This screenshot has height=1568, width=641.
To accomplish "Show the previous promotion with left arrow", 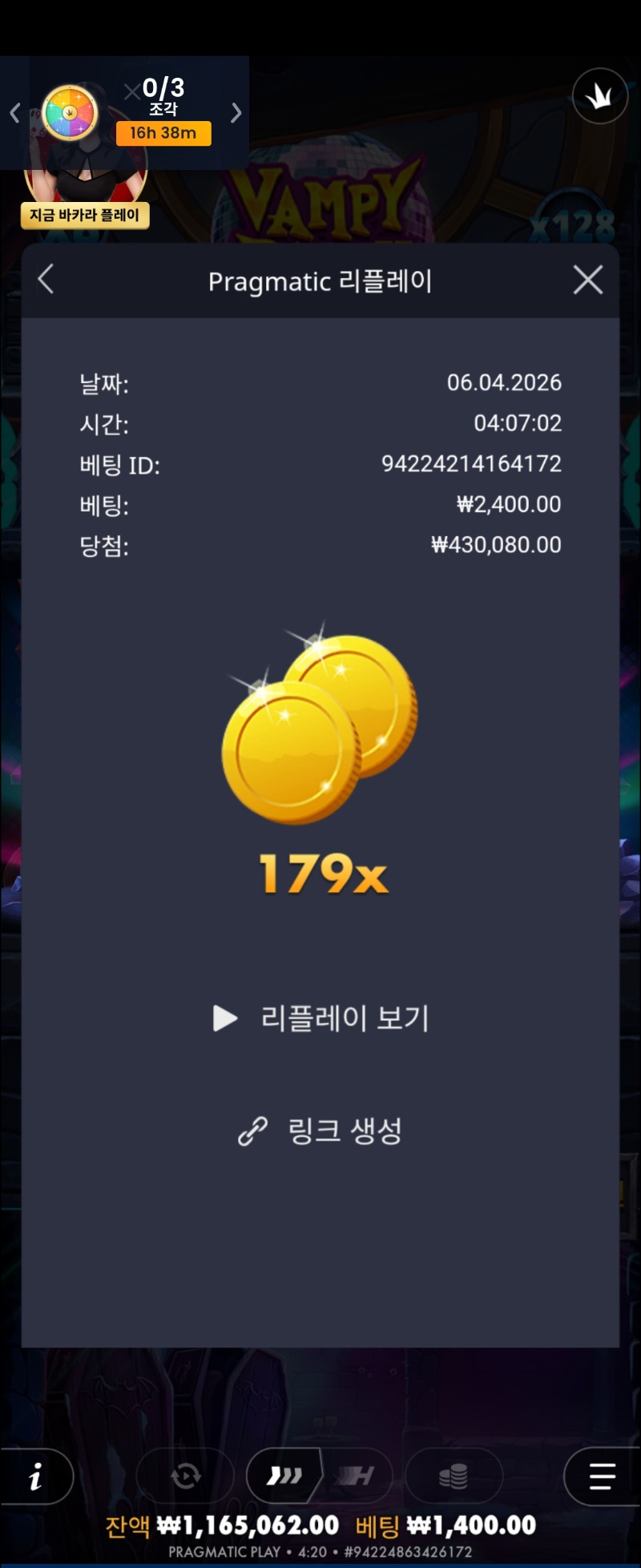I will coord(14,113).
